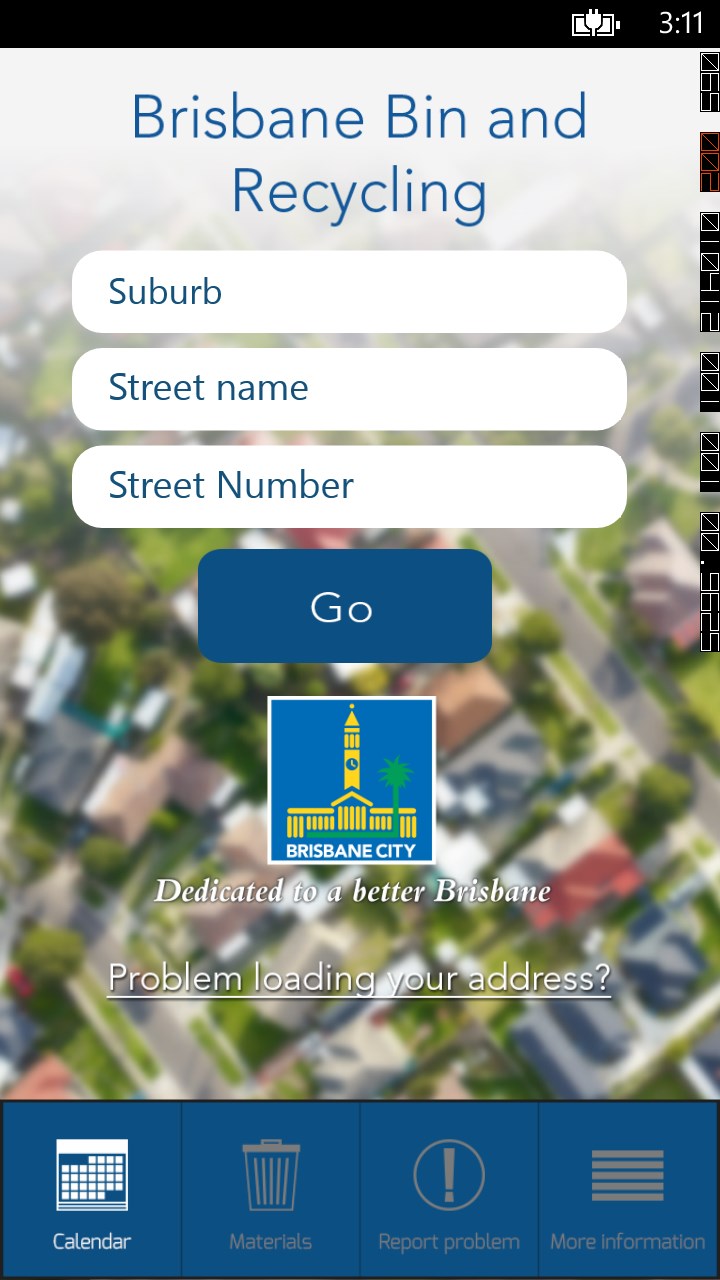Submit the address with Go

point(344,606)
